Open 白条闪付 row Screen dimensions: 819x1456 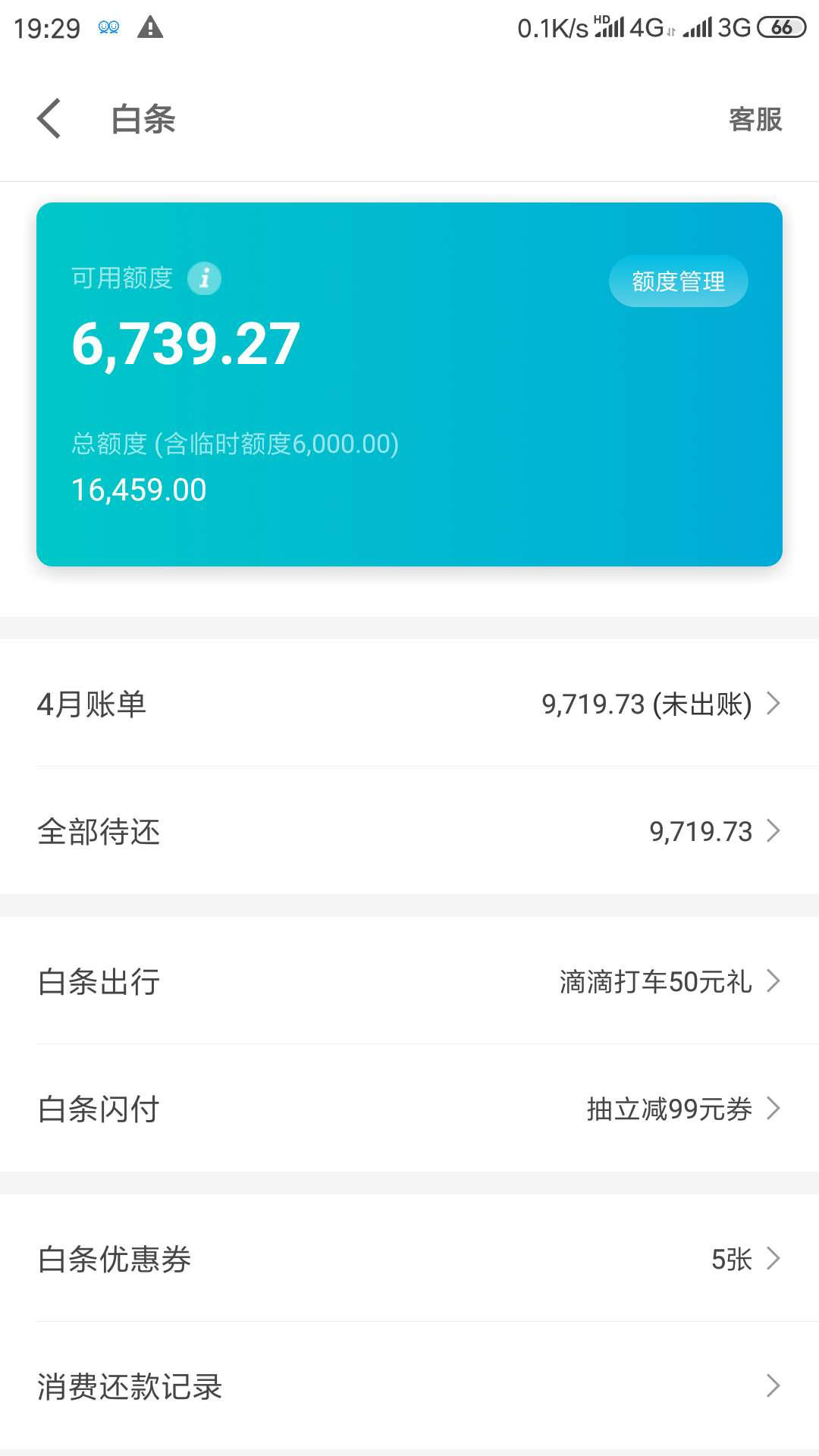click(409, 1108)
